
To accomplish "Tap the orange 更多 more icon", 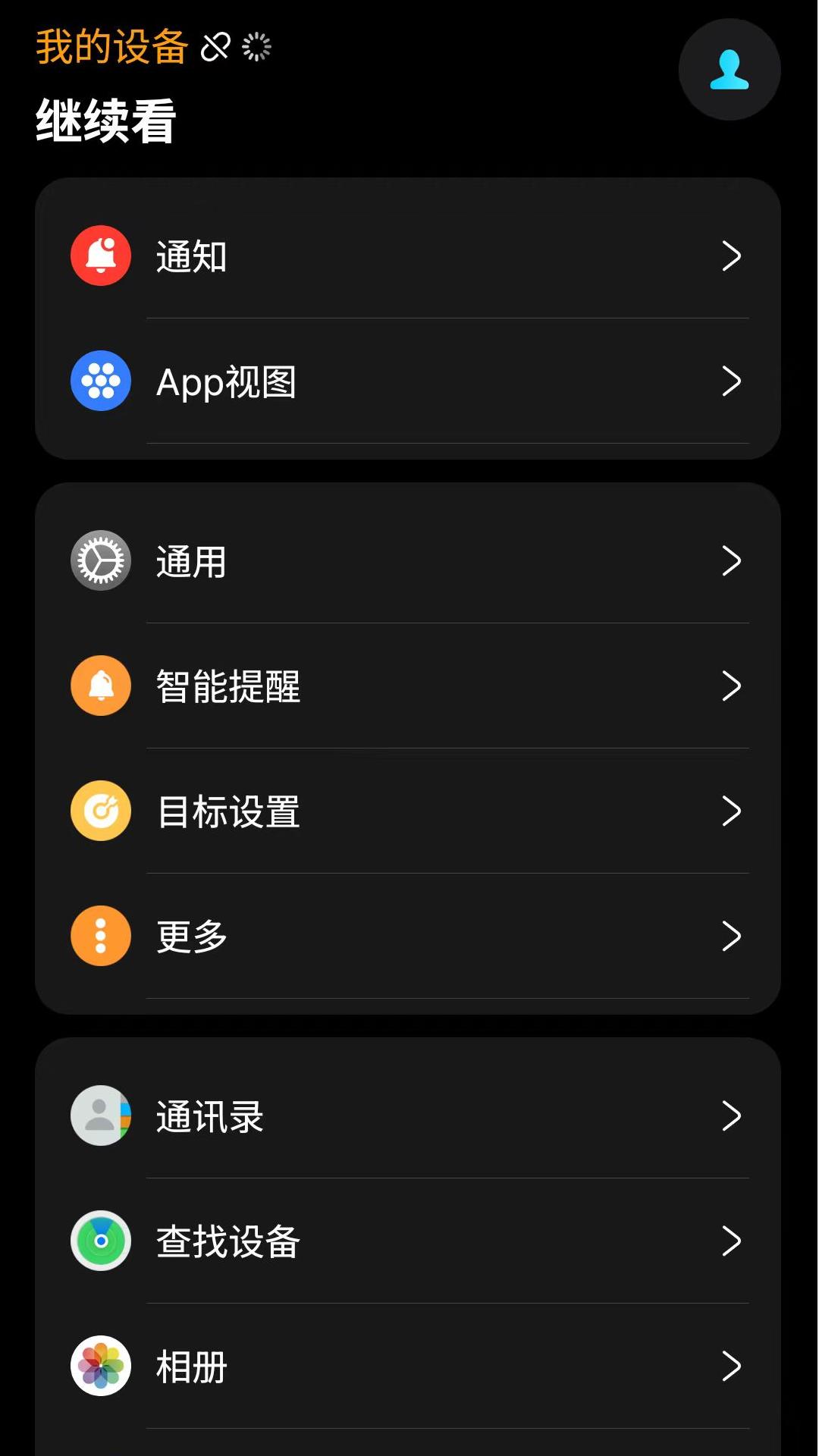I will coord(100,935).
